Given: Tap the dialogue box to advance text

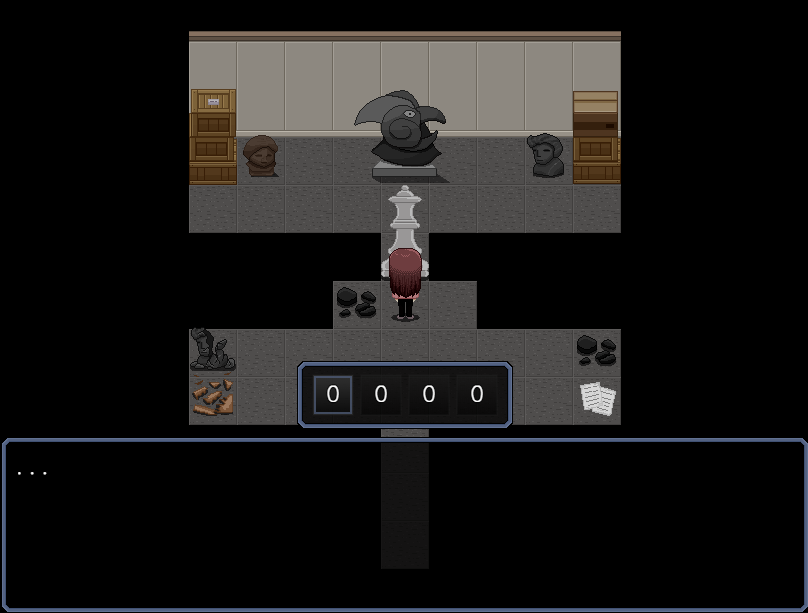Looking at the screenshot, I should pyautogui.click(x=404, y=525).
